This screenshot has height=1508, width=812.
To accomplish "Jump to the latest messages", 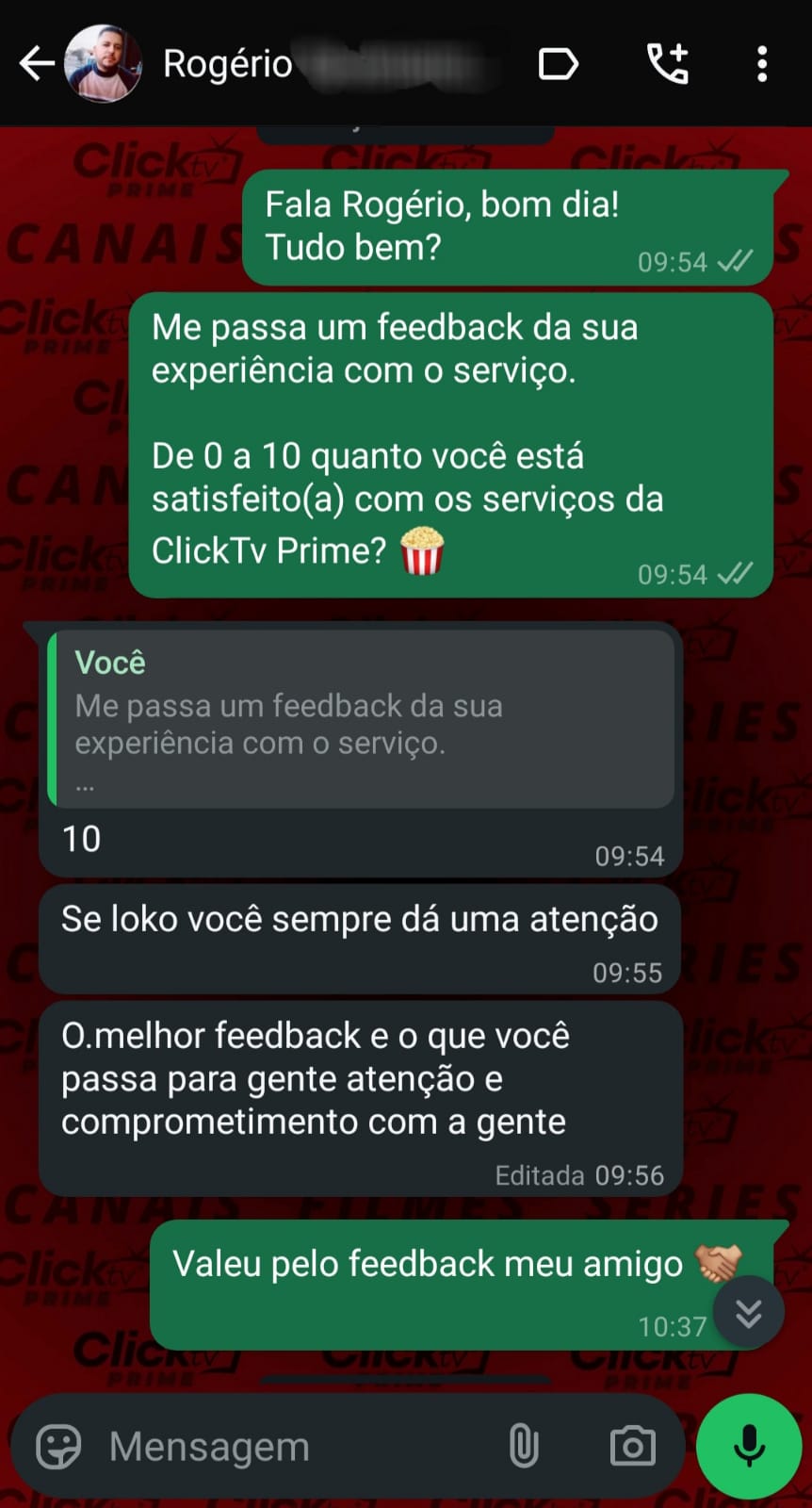I will tap(749, 1313).
